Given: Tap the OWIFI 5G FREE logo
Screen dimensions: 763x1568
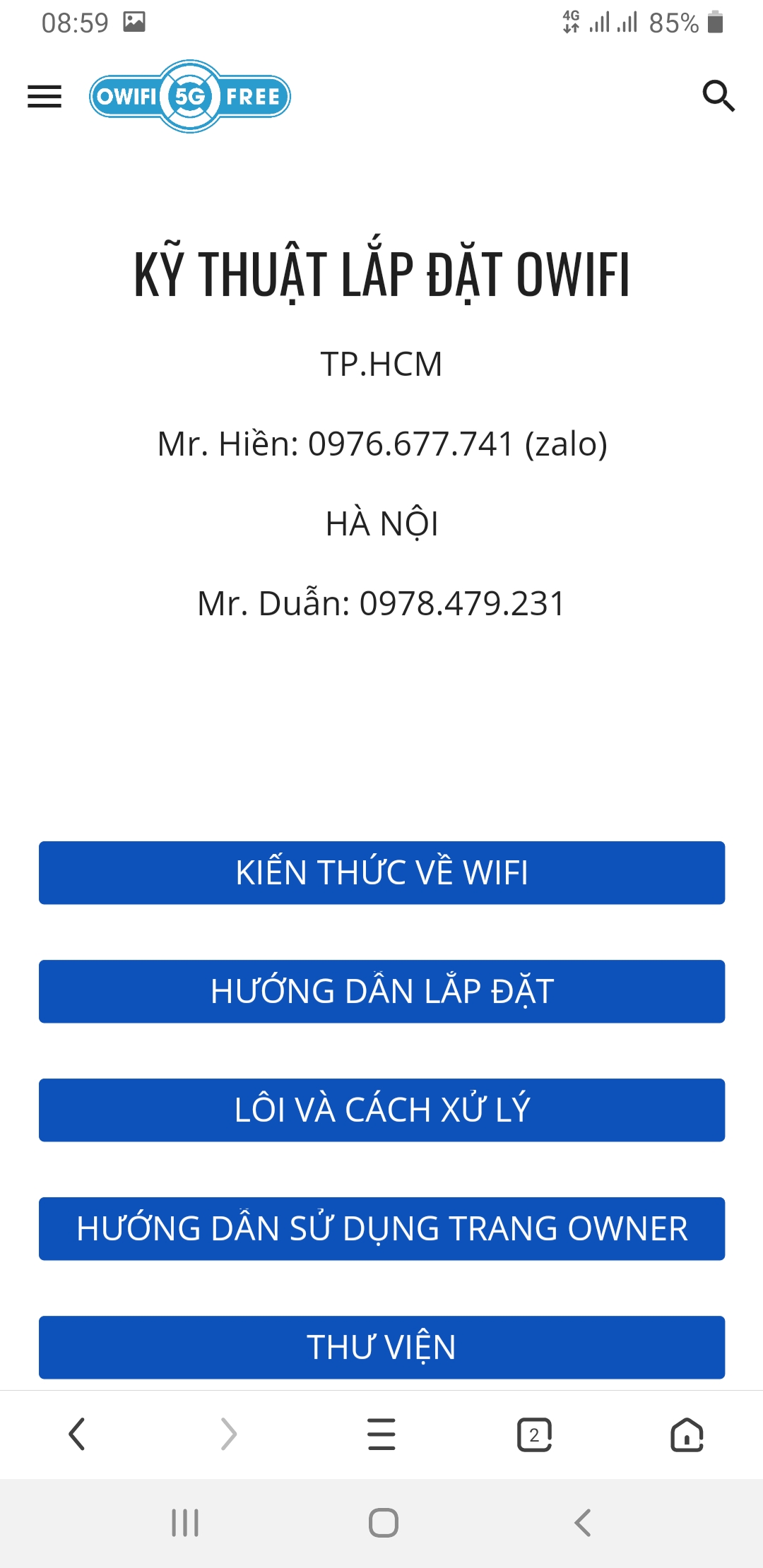Looking at the screenshot, I should coord(190,96).
